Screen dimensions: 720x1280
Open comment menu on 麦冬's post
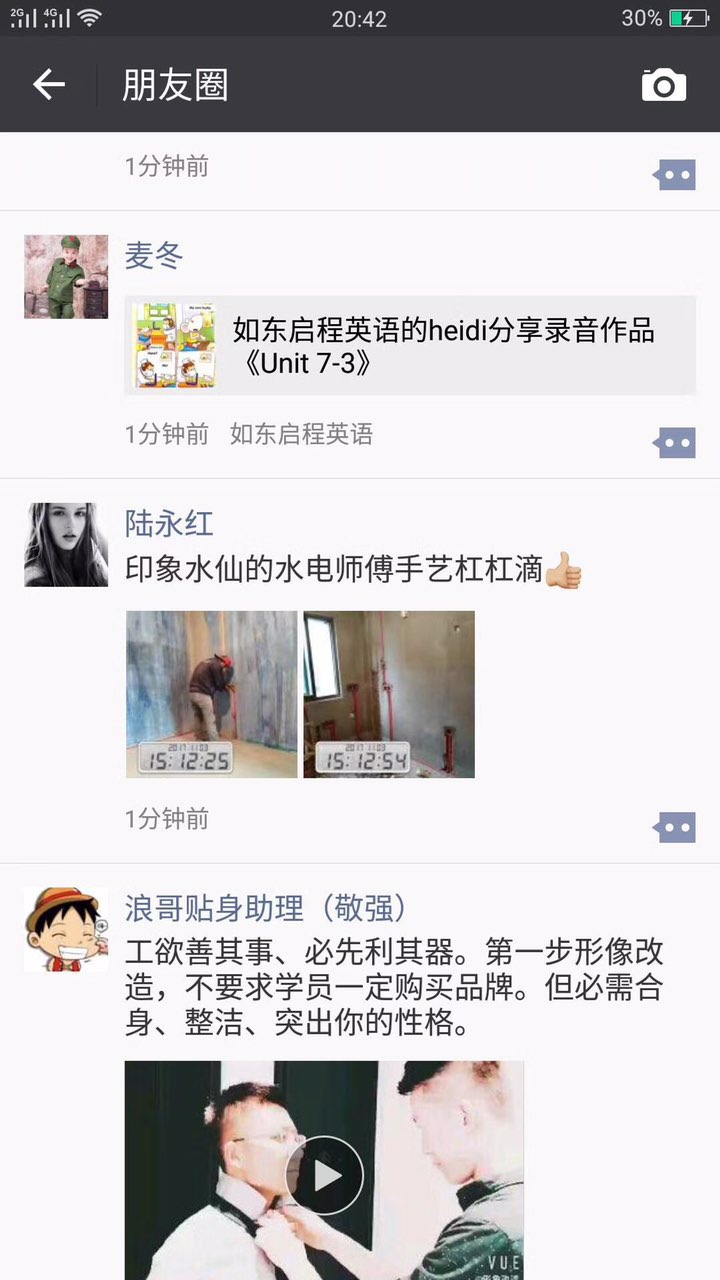(x=675, y=442)
